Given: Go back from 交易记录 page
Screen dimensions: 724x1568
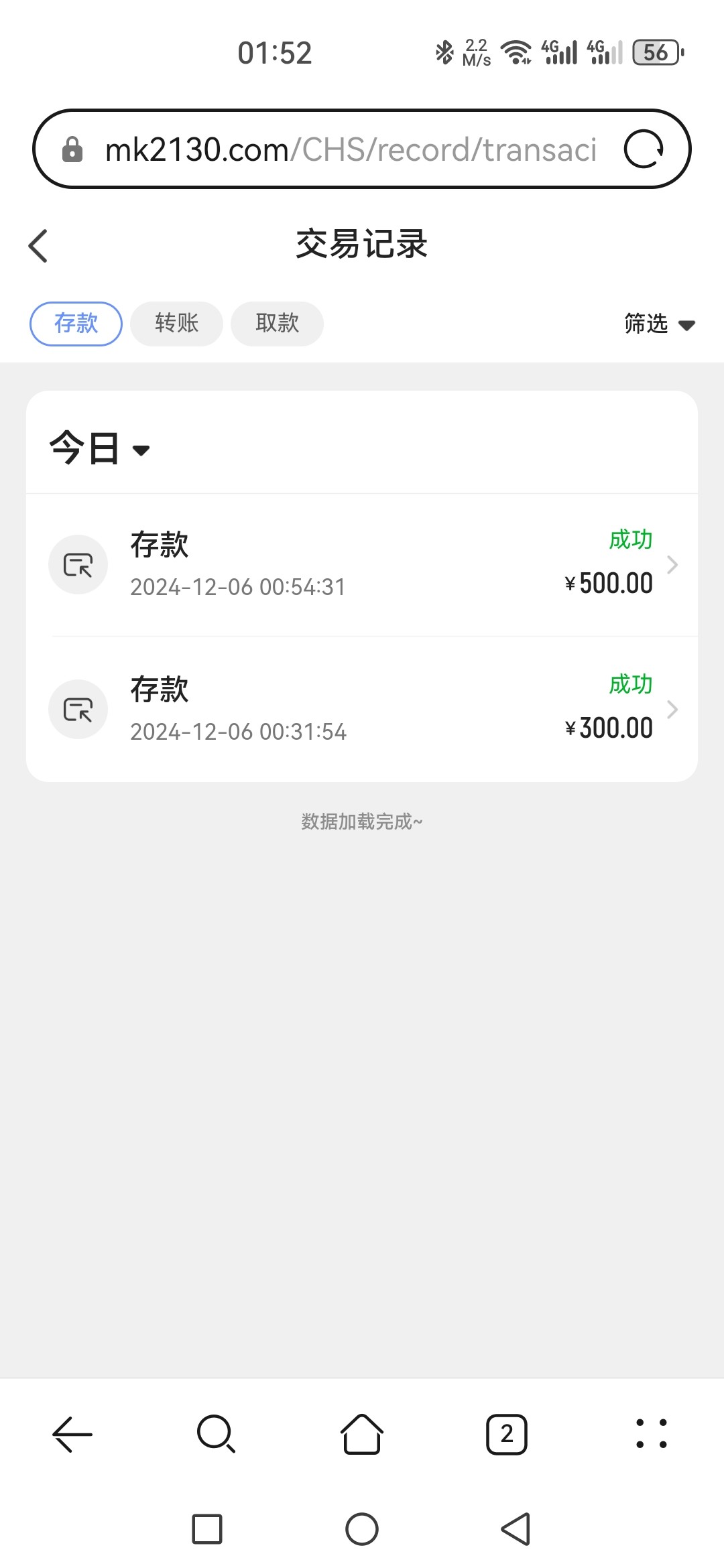Looking at the screenshot, I should click(x=38, y=246).
